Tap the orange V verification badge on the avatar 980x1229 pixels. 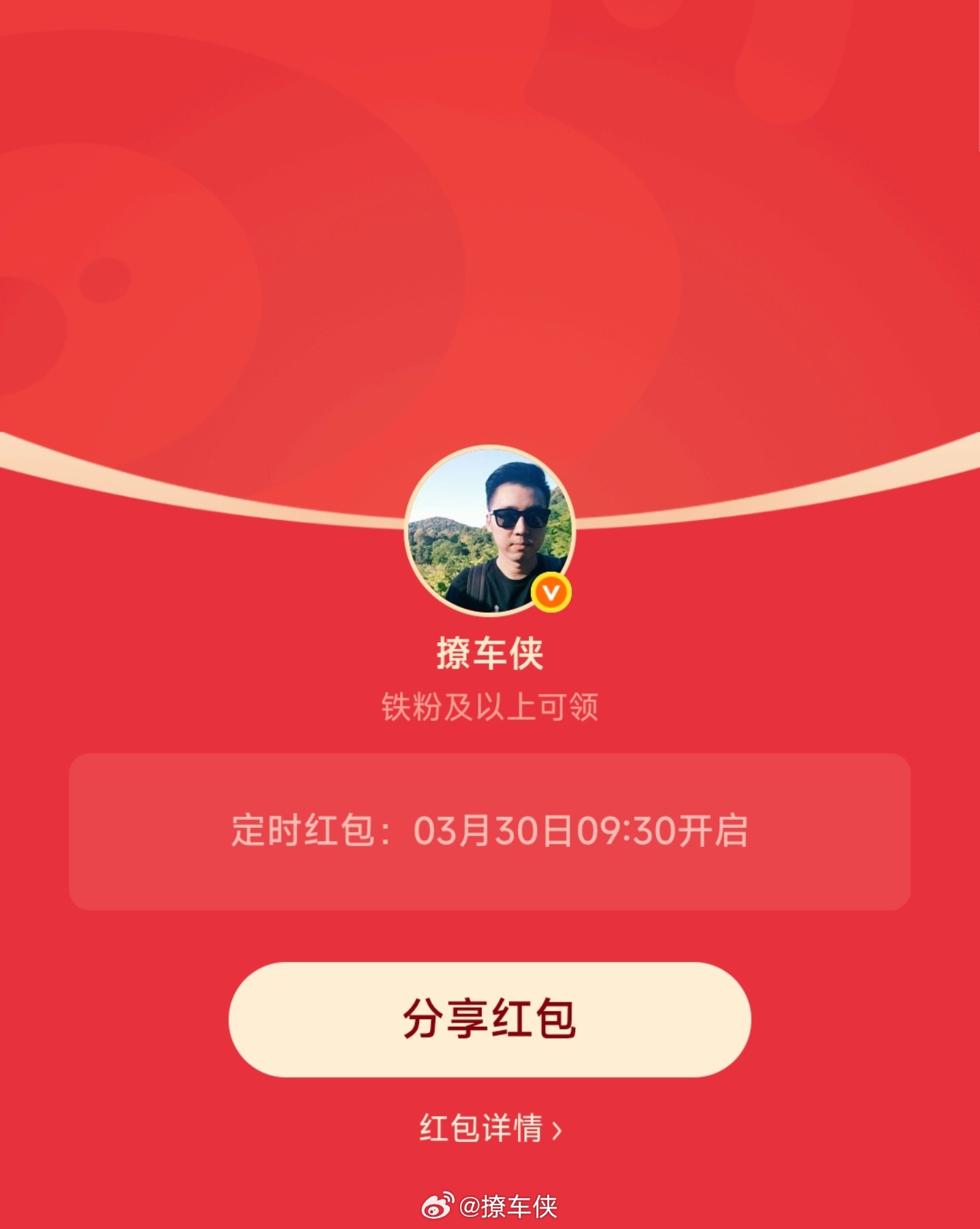[551, 592]
